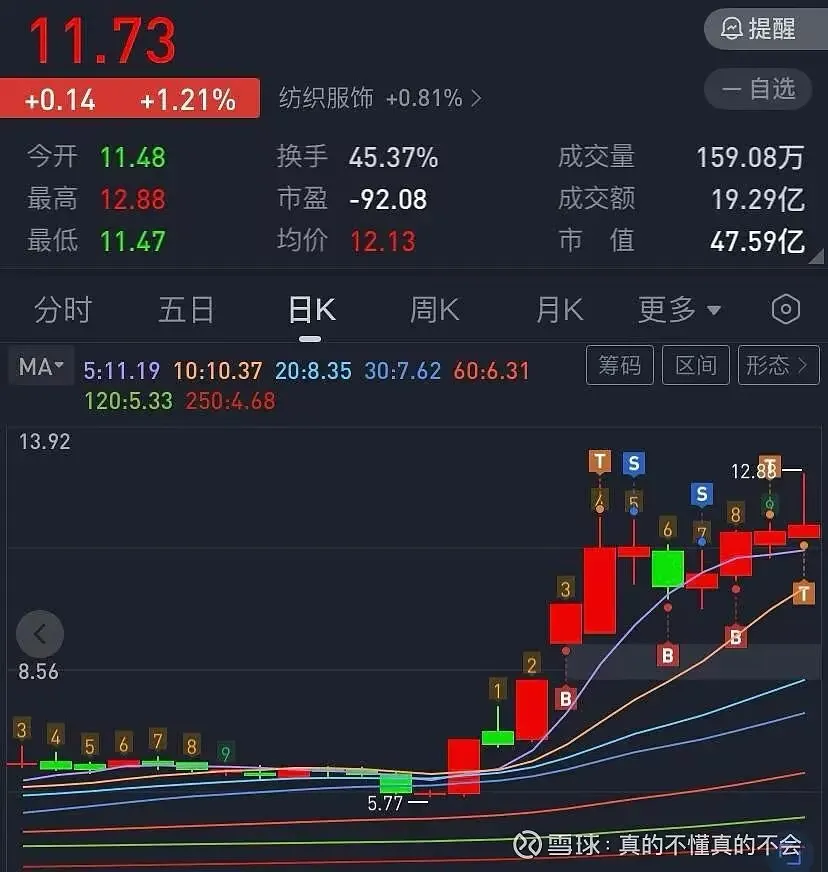Open the 纺织服饰 sector link
This screenshot has width=828, height=872.
380,98
